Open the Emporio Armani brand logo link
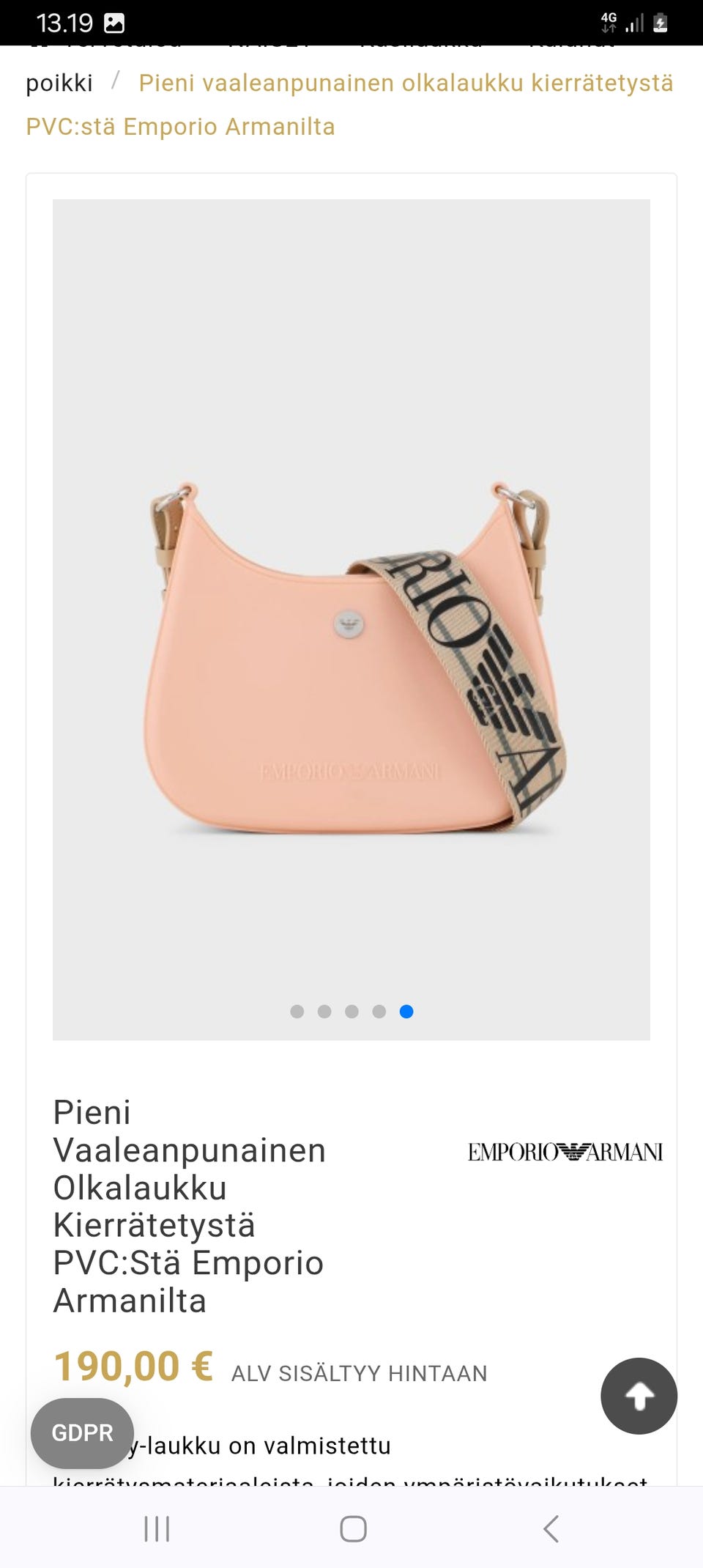 (x=565, y=1153)
